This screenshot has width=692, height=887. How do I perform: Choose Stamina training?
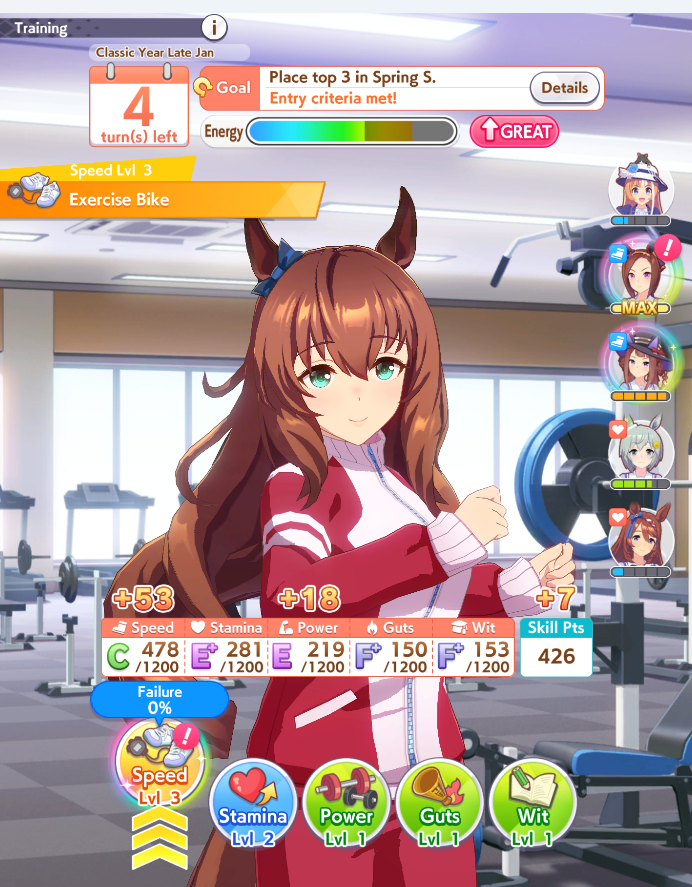[252, 803]
